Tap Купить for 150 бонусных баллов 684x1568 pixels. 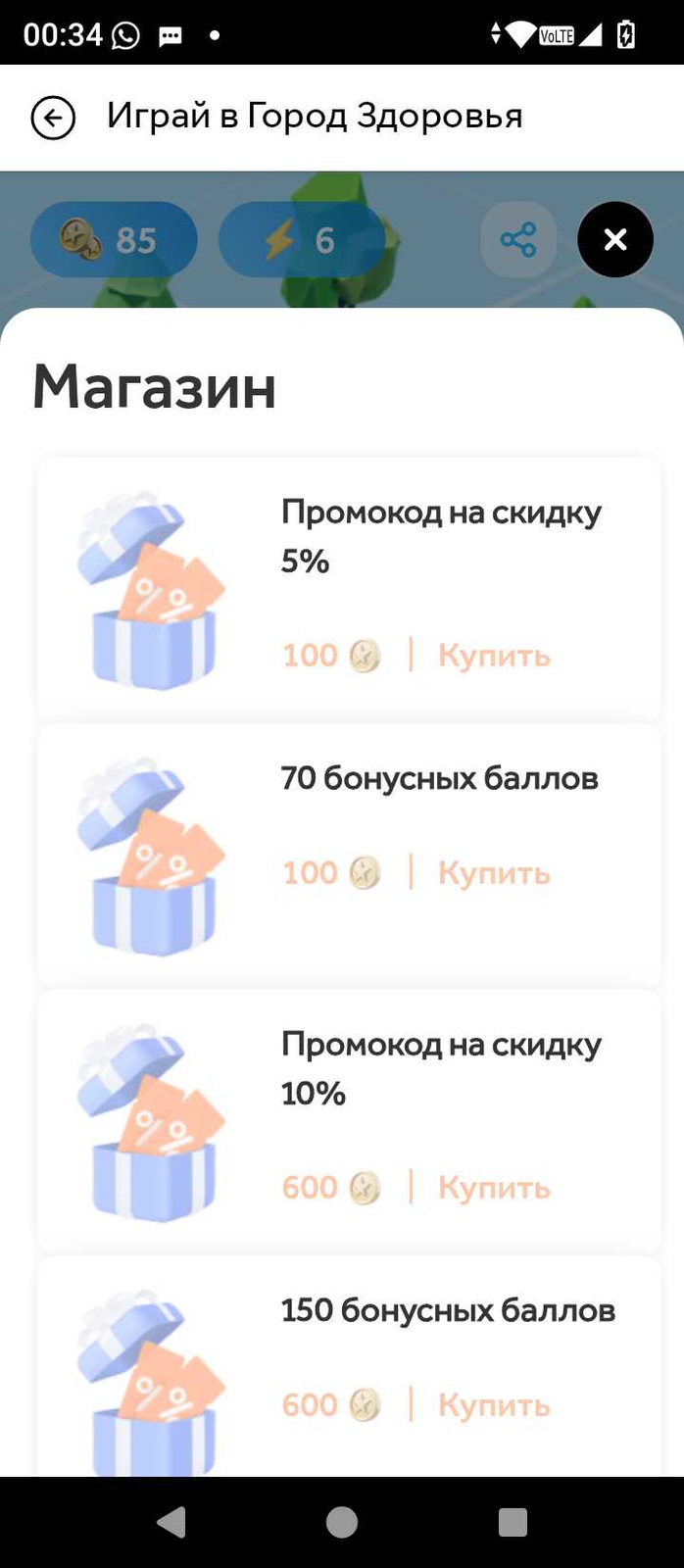point(493,1405)
